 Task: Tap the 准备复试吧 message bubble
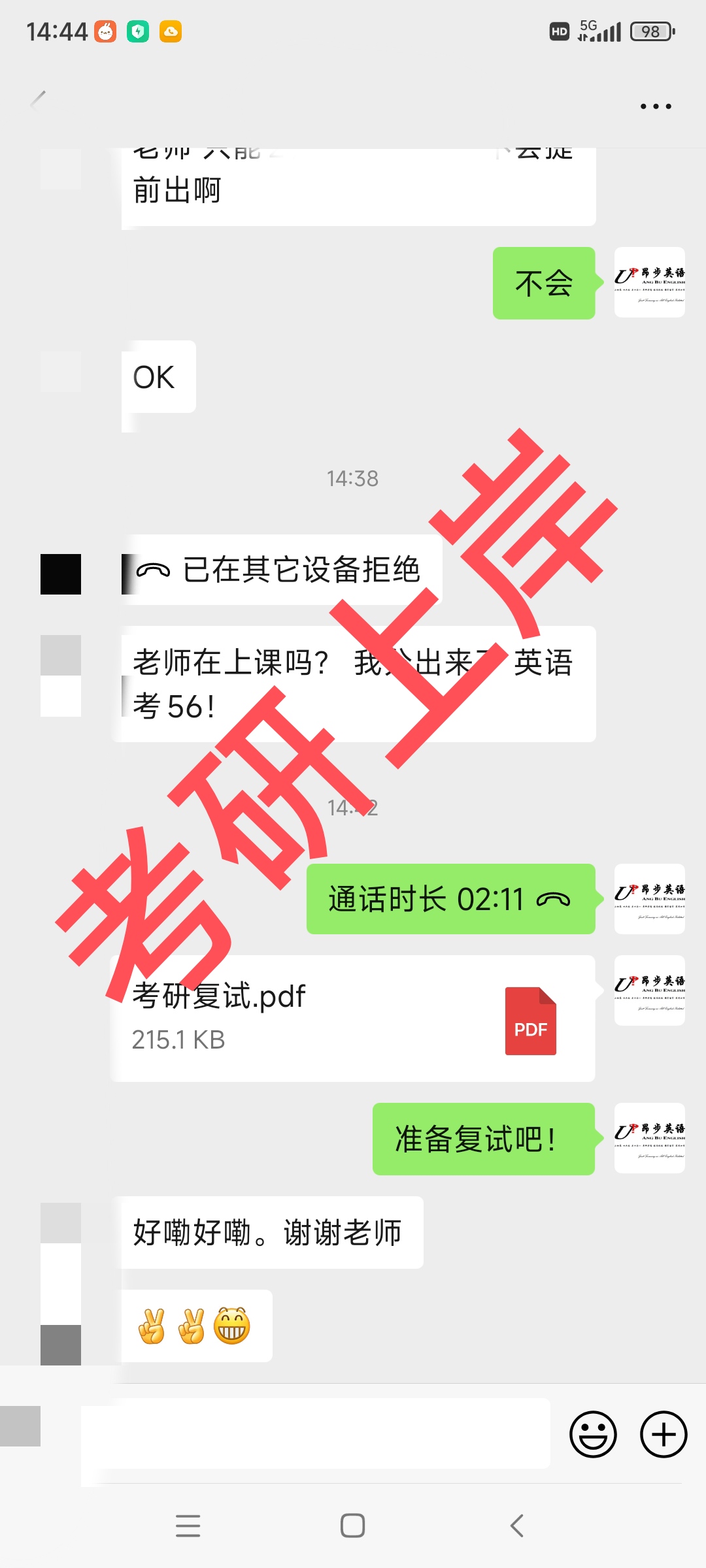click(x=484, y=1137)
